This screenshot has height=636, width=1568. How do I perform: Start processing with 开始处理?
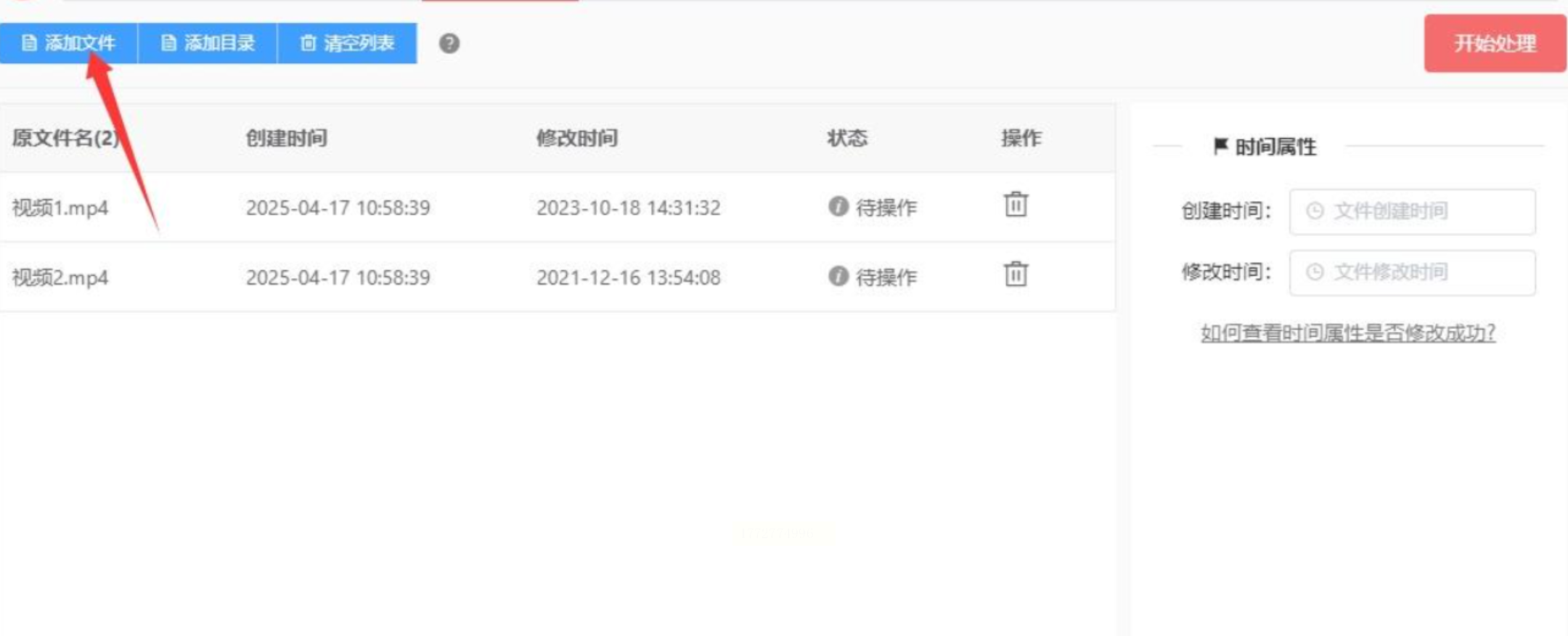click(1494, 44)
